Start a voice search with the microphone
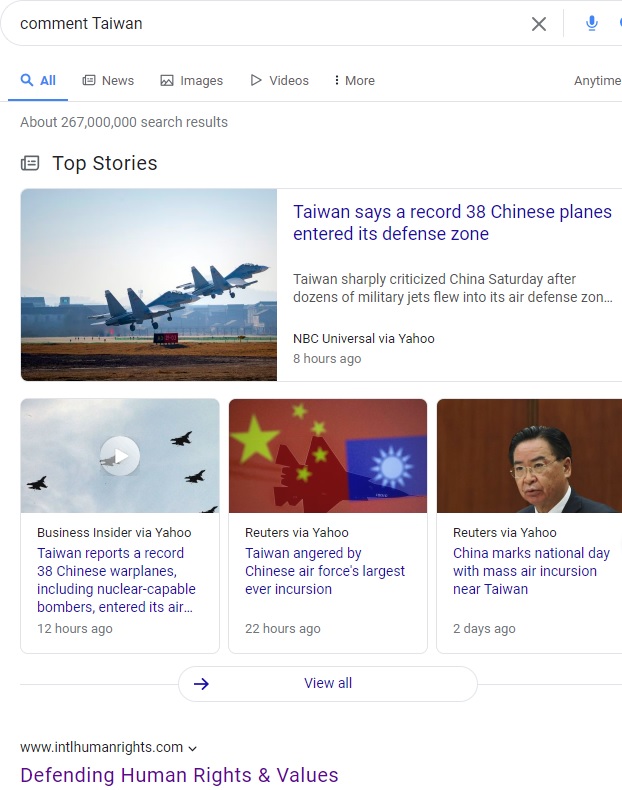 tap(592, 24)
